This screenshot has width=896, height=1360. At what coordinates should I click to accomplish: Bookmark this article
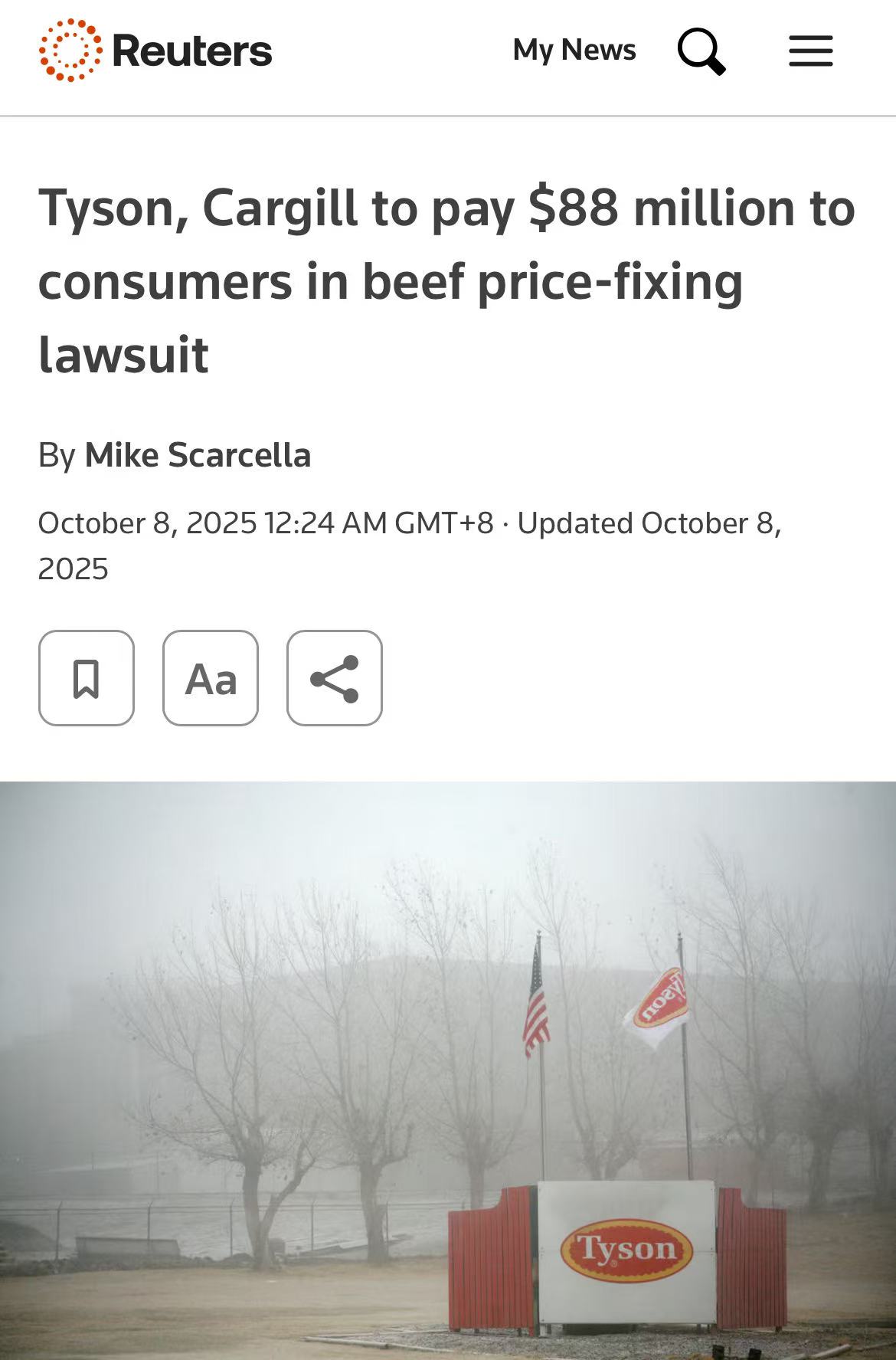coord(87,678)
